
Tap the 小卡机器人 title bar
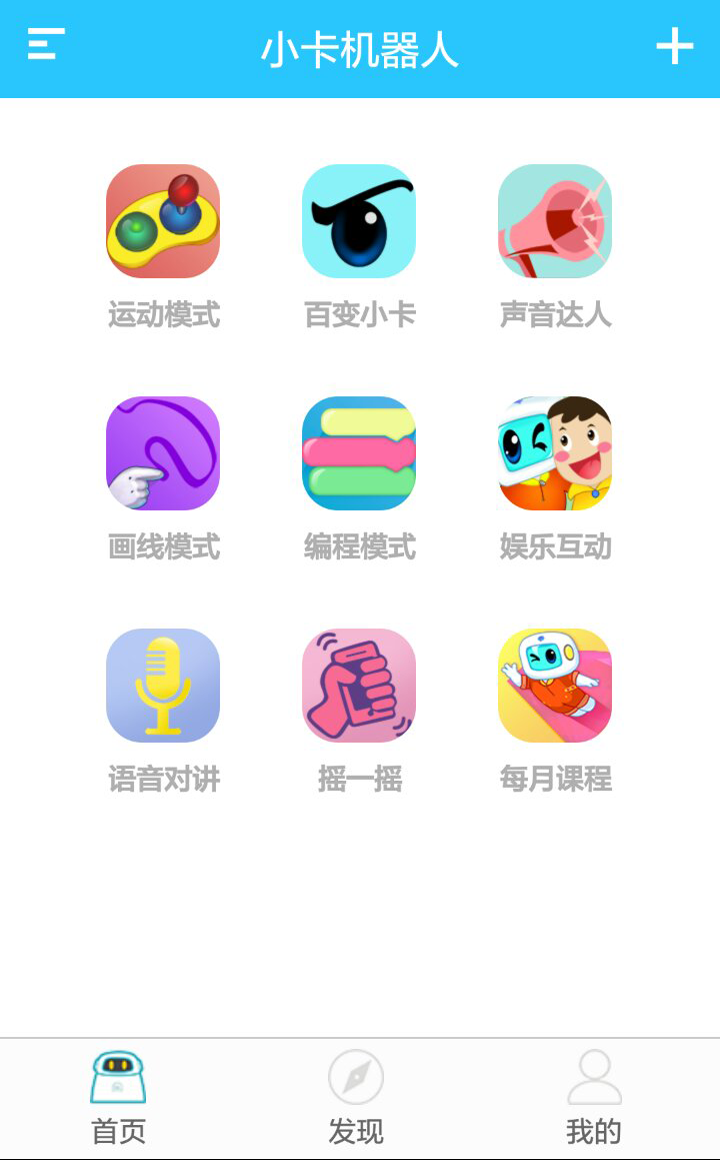click(359, 45)
